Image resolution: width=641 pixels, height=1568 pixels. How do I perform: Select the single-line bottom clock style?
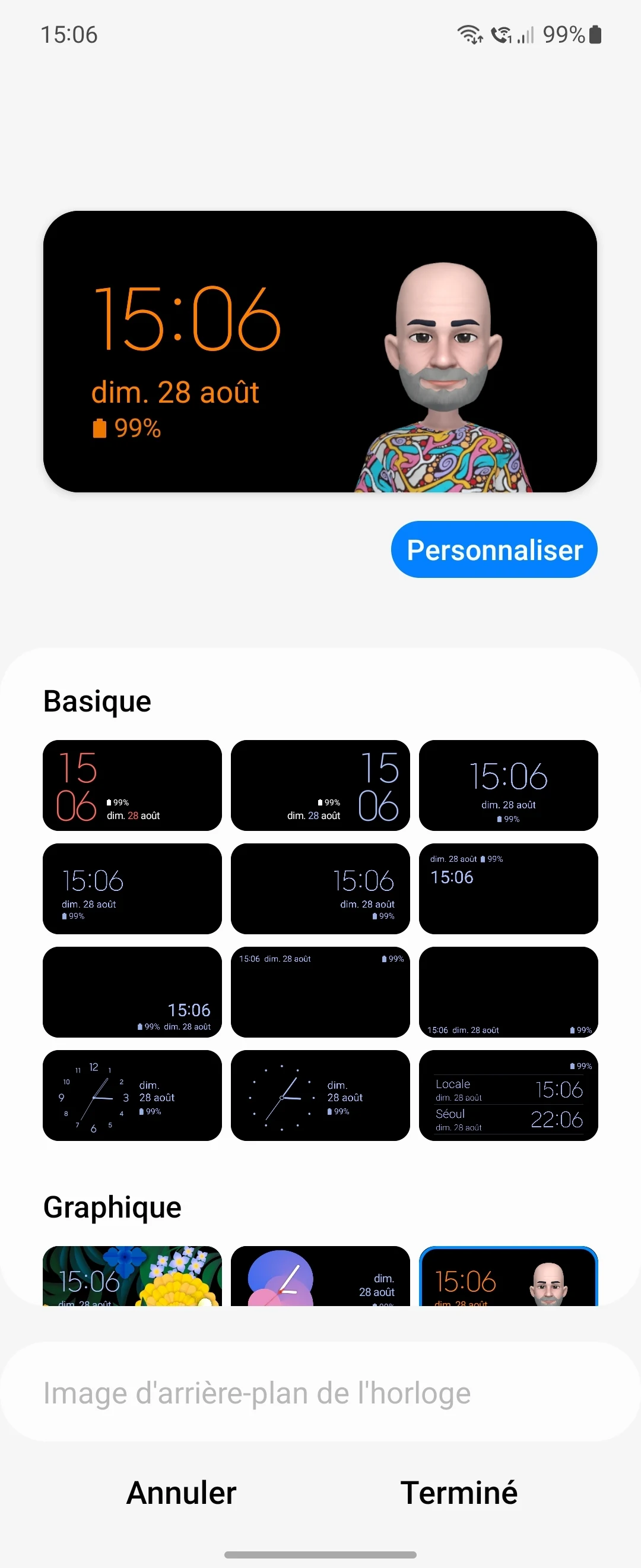pyautogui.click(x=508, y=991)
